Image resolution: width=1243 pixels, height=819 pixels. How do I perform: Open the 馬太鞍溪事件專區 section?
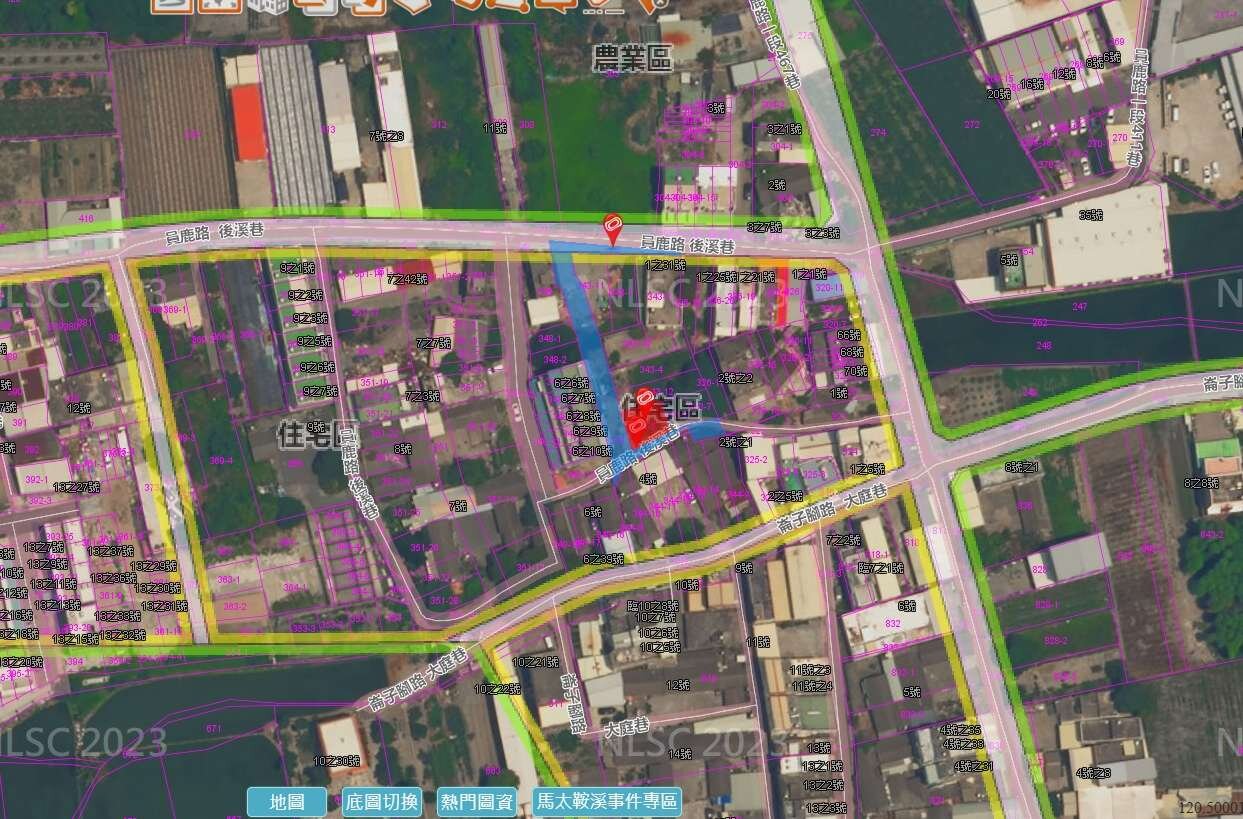click(x=607, y=802)
